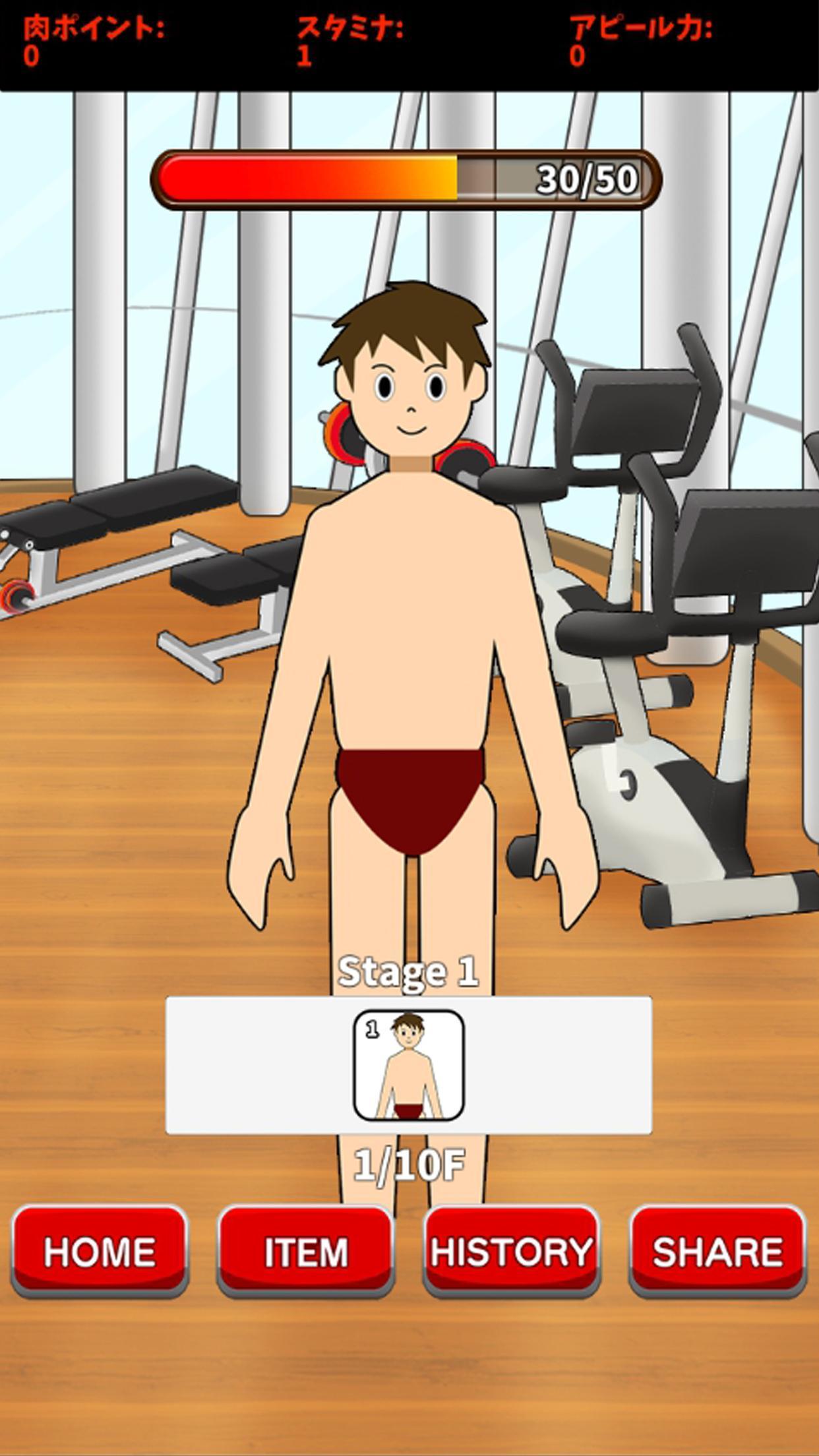Tap the level 1 character thumbnail icon
This screenshot has width=819, height=1456.
(409, 1065)
